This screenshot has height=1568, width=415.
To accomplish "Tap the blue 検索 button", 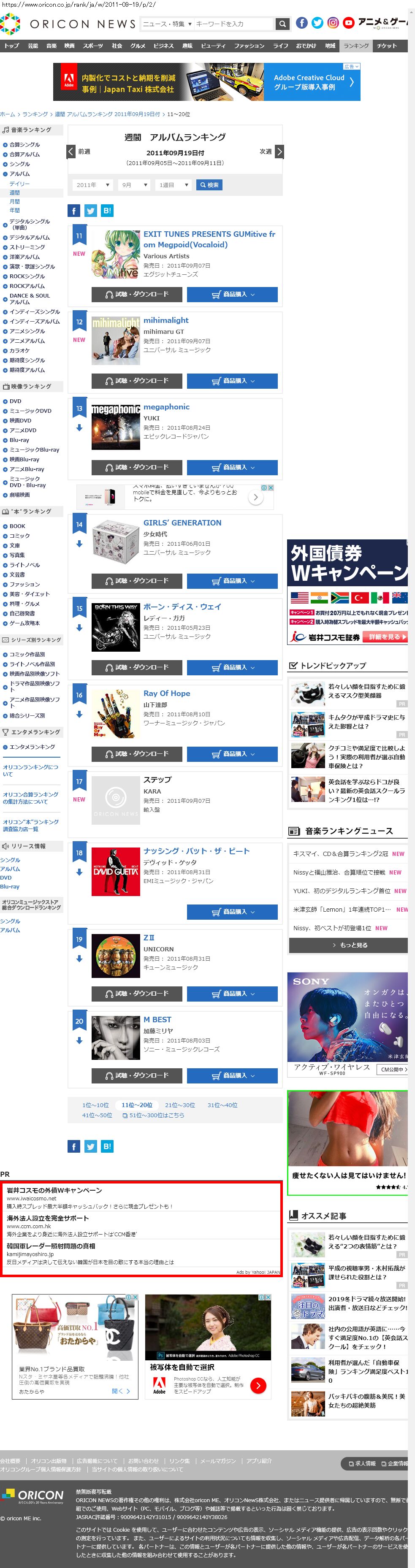I will pos(209,185).
